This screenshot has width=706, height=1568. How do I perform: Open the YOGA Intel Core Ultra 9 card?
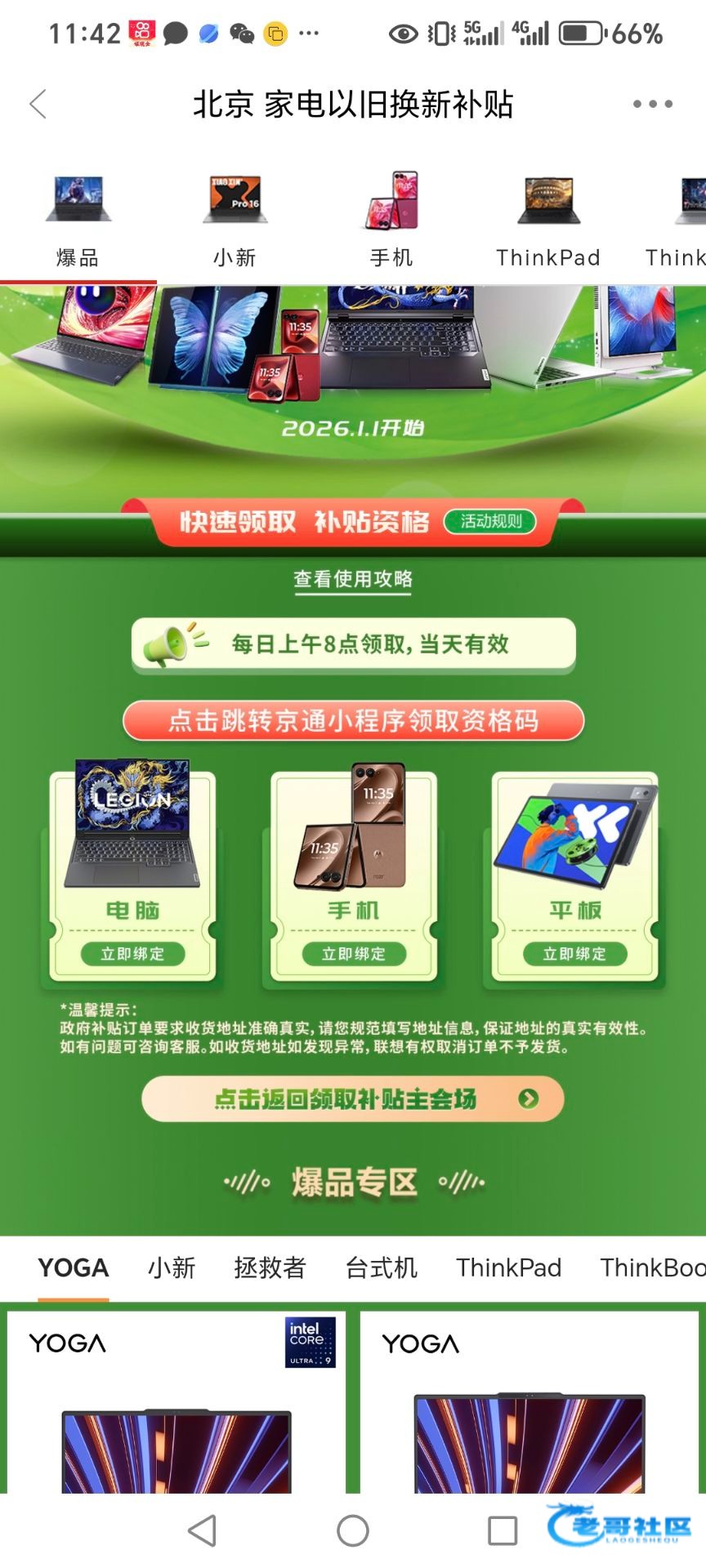tap(176, 1401)
